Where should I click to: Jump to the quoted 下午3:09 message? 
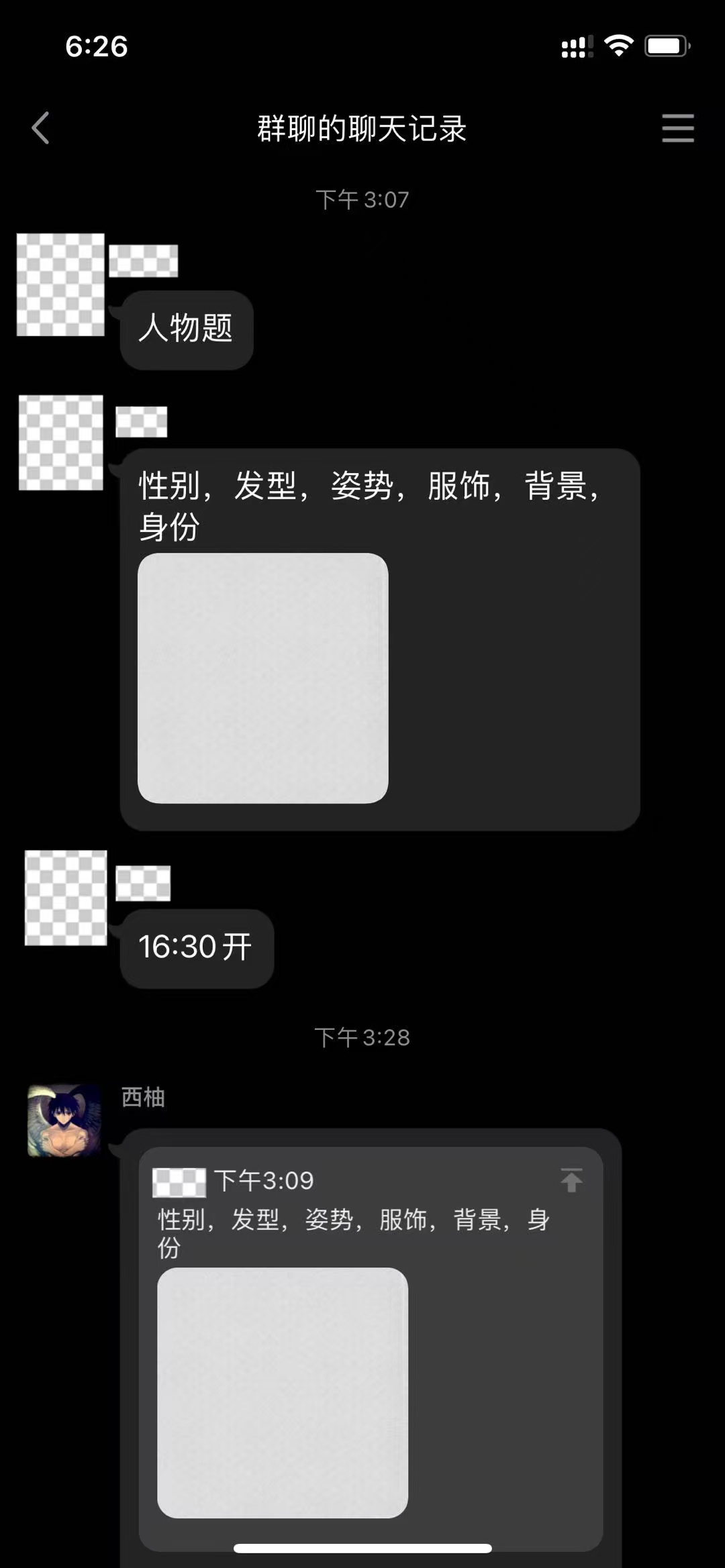[x=571, y=1180]
